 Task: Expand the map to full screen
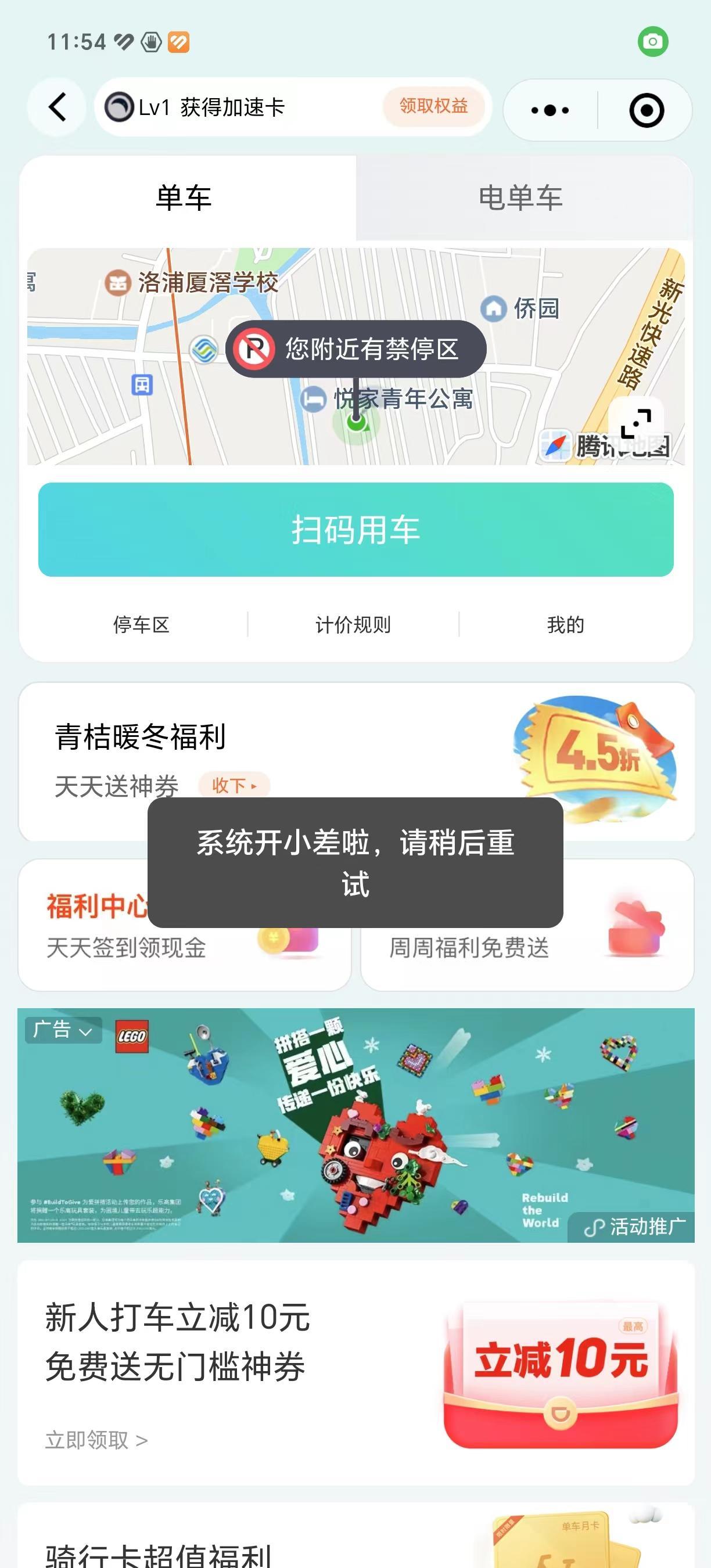tap(635, 423)
